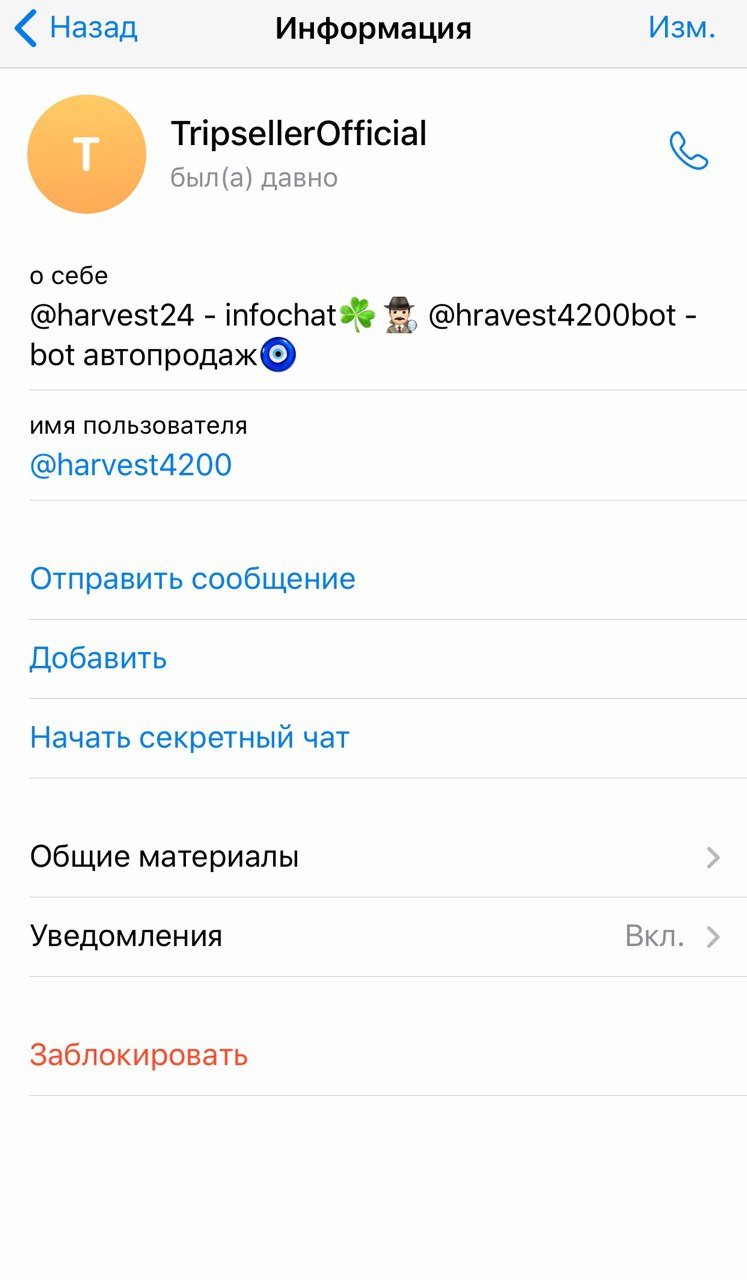Tap the username @harvest4200
The height and width of the screenshot is (1280, 747).
(x=131, y=465)
